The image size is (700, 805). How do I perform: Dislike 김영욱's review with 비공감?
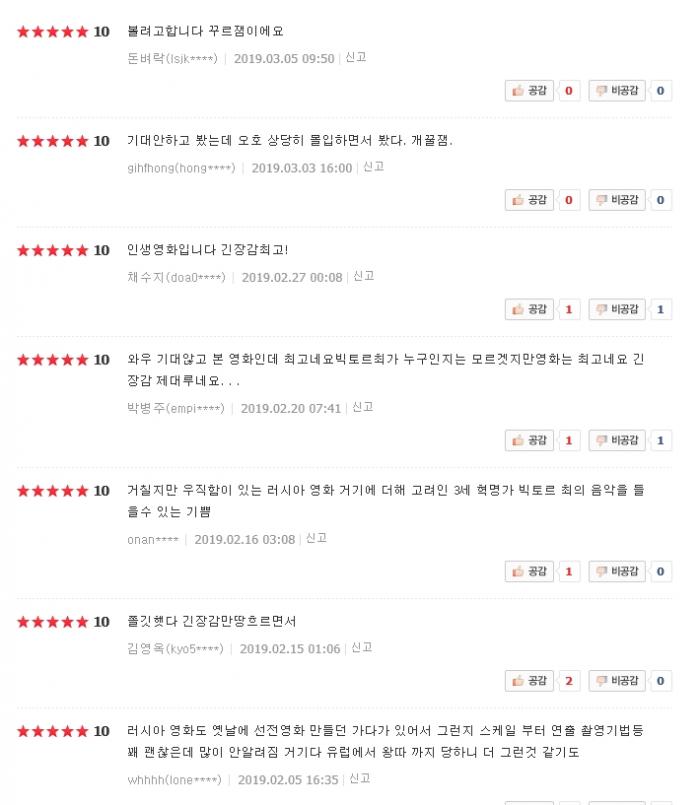coord(617,680)
